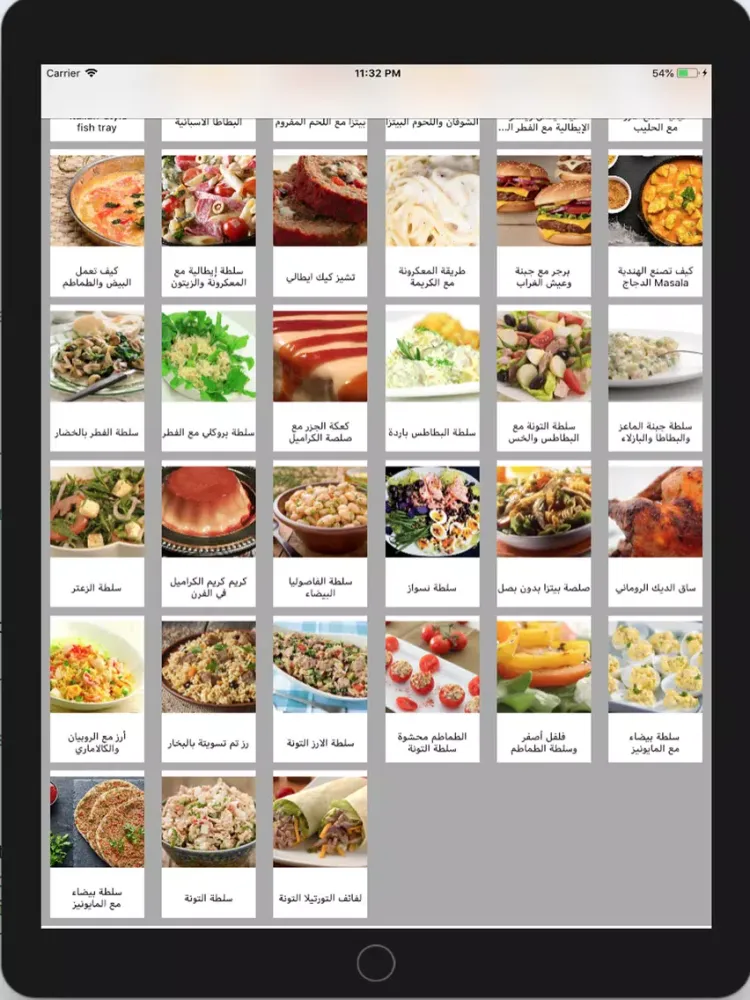View طريقة المعكرونة مع الكريمة recipe

coord(432,222)
